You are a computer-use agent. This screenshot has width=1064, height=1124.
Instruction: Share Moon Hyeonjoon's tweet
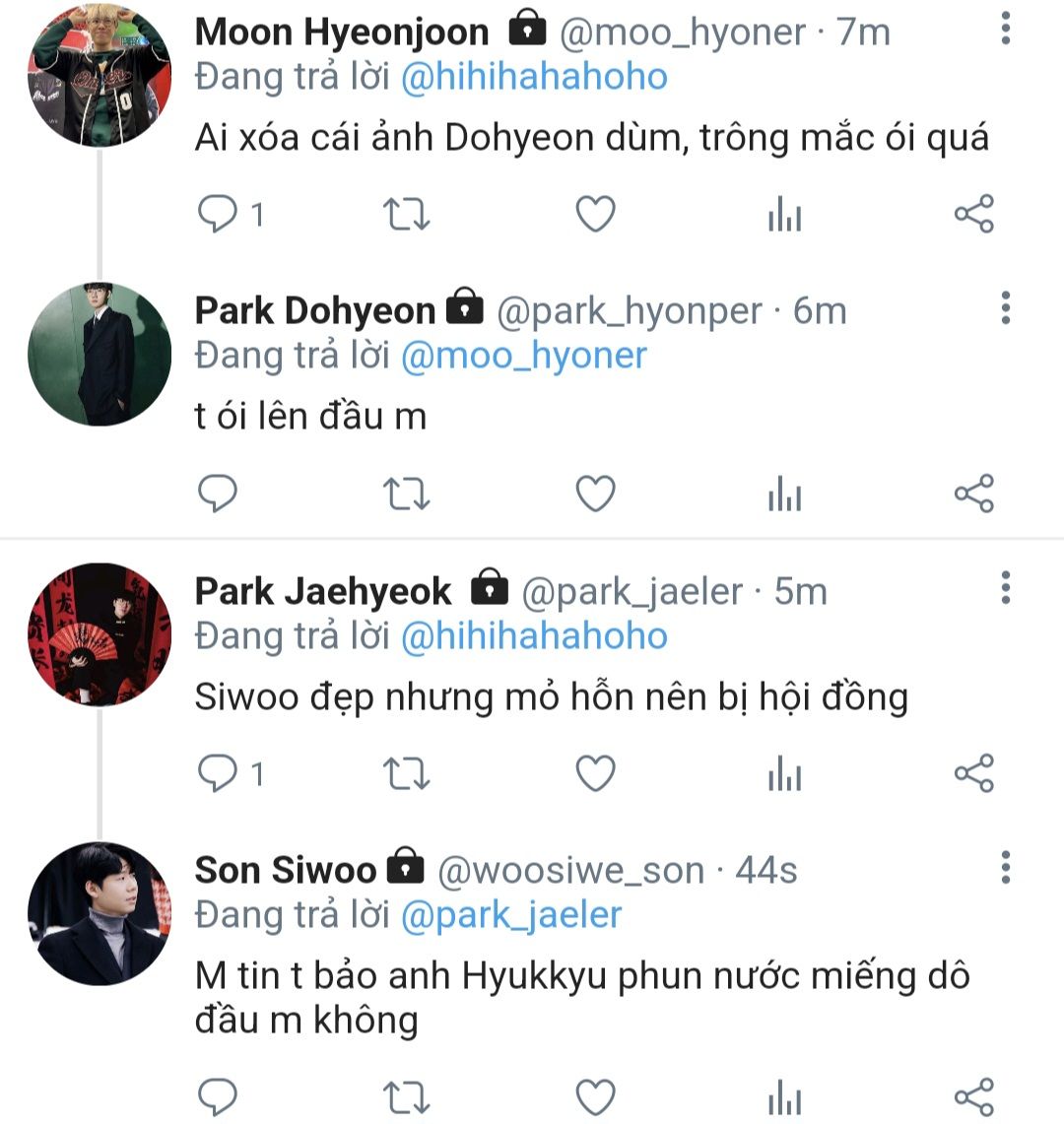(973, 214)
